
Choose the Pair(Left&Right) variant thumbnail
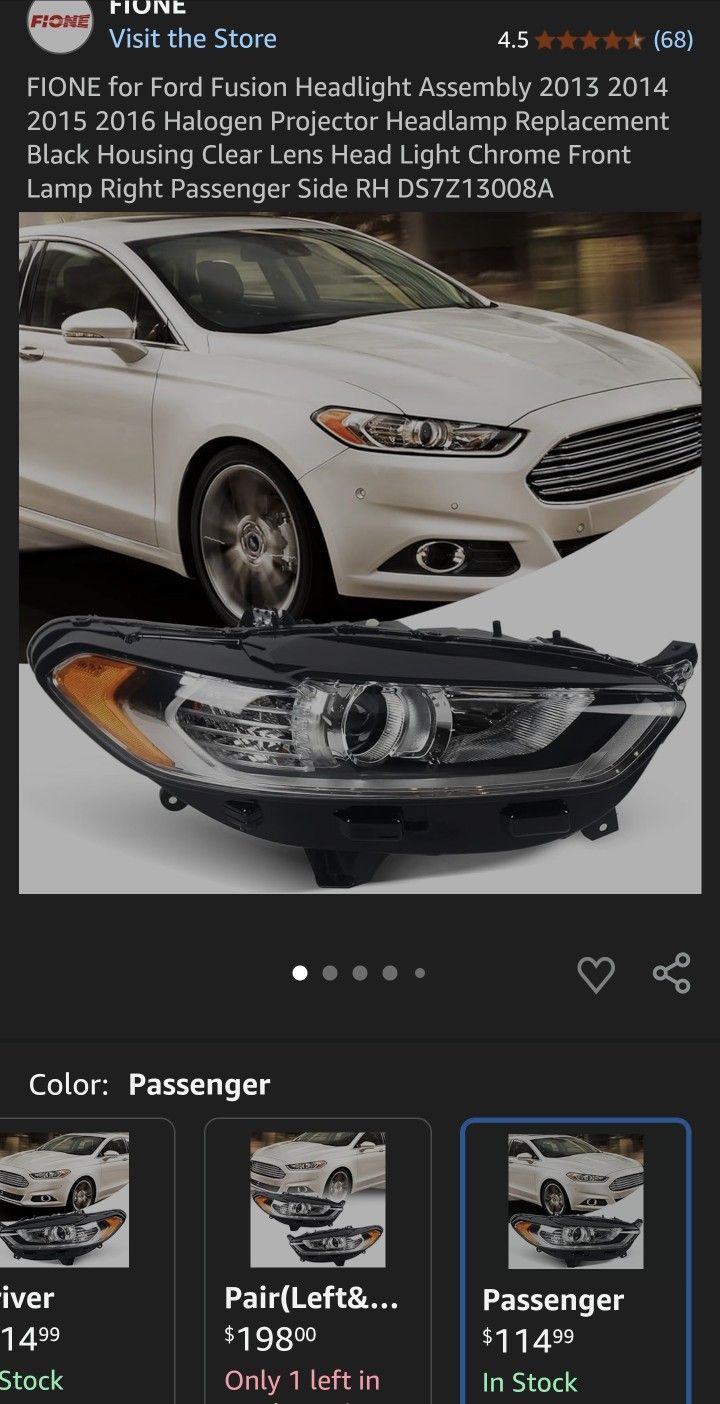pos(318,1200)
